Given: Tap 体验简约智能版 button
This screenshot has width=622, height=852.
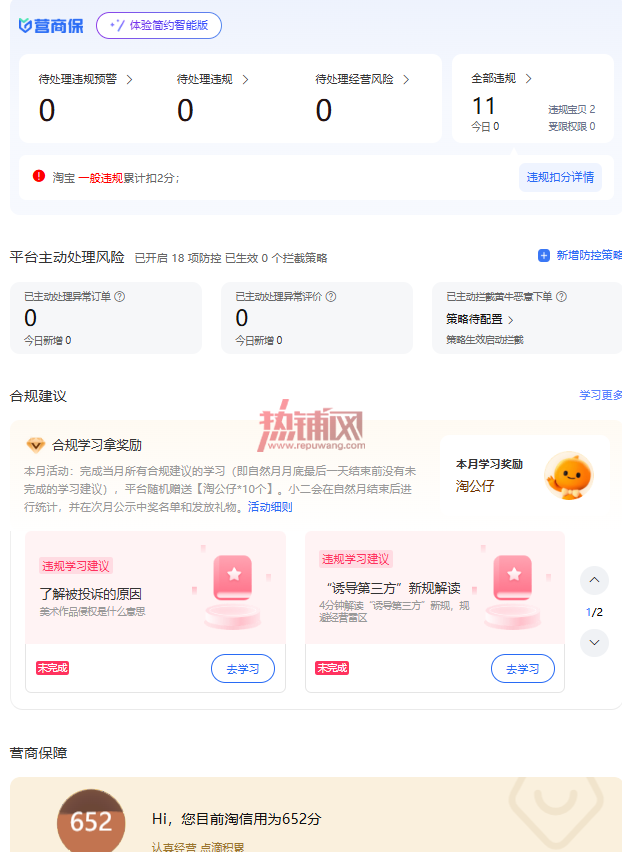Looking at the screenshot, I should [x=159, y=26].
